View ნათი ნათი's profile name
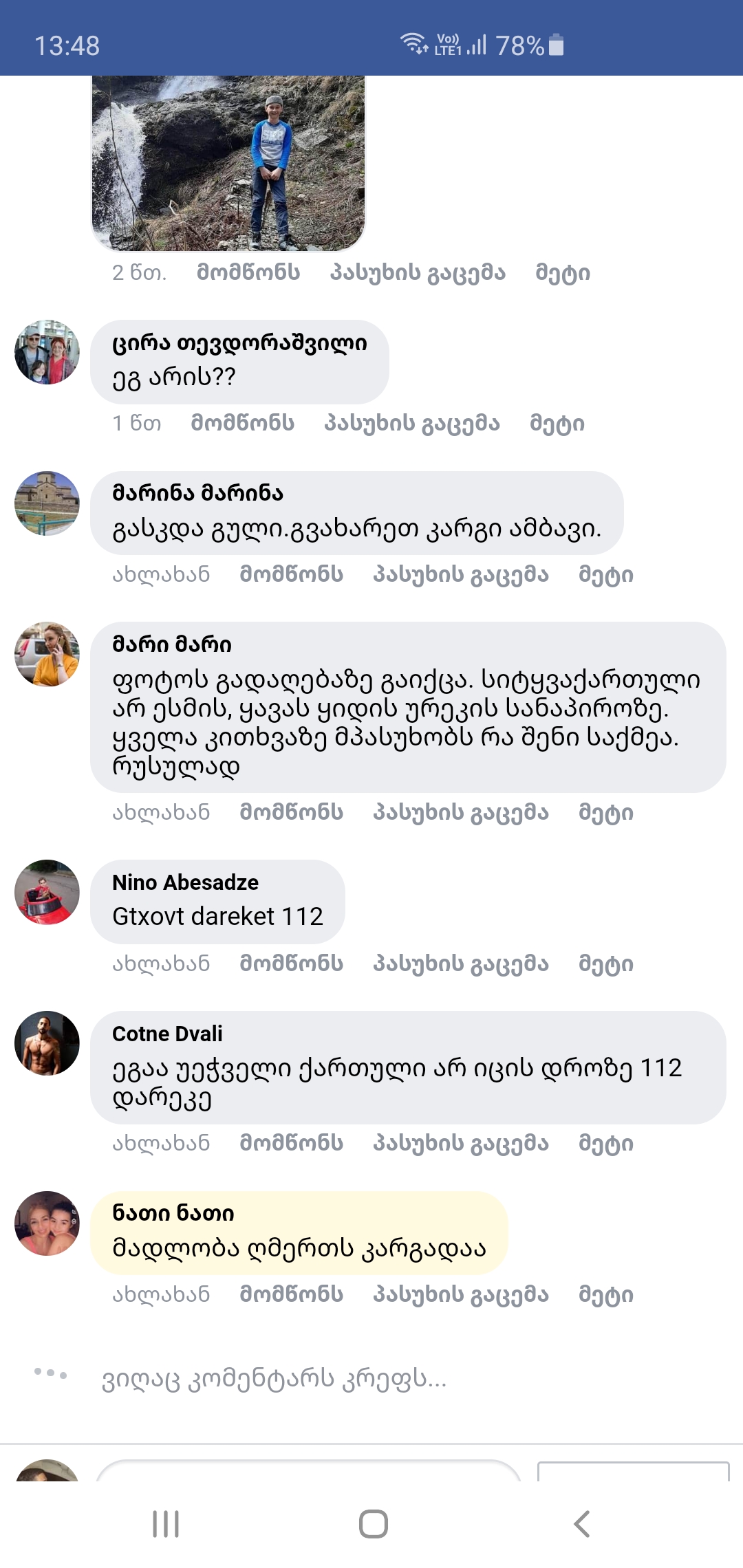This screenshot has width=743, height=1568. tap(173, 1212)
